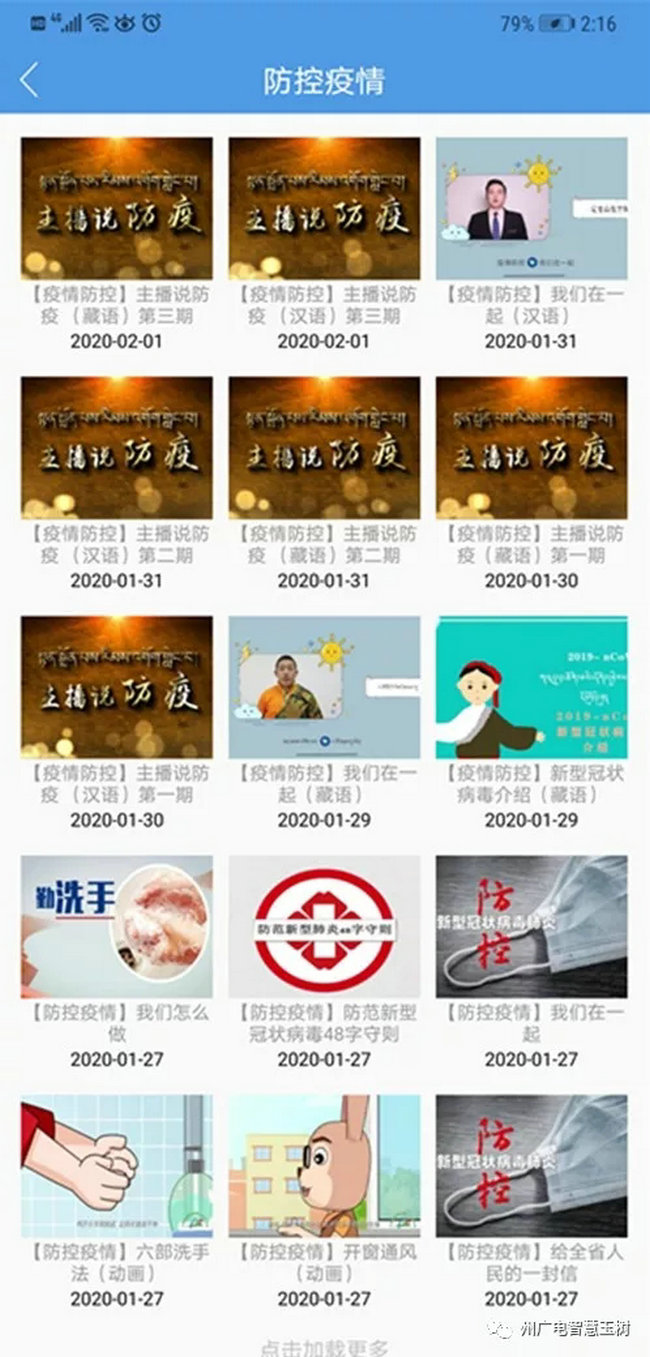Open 我们在一起（汉语） video
Image resolution: width=650 pixels, height=1357 pixels.
pos(531,208)
